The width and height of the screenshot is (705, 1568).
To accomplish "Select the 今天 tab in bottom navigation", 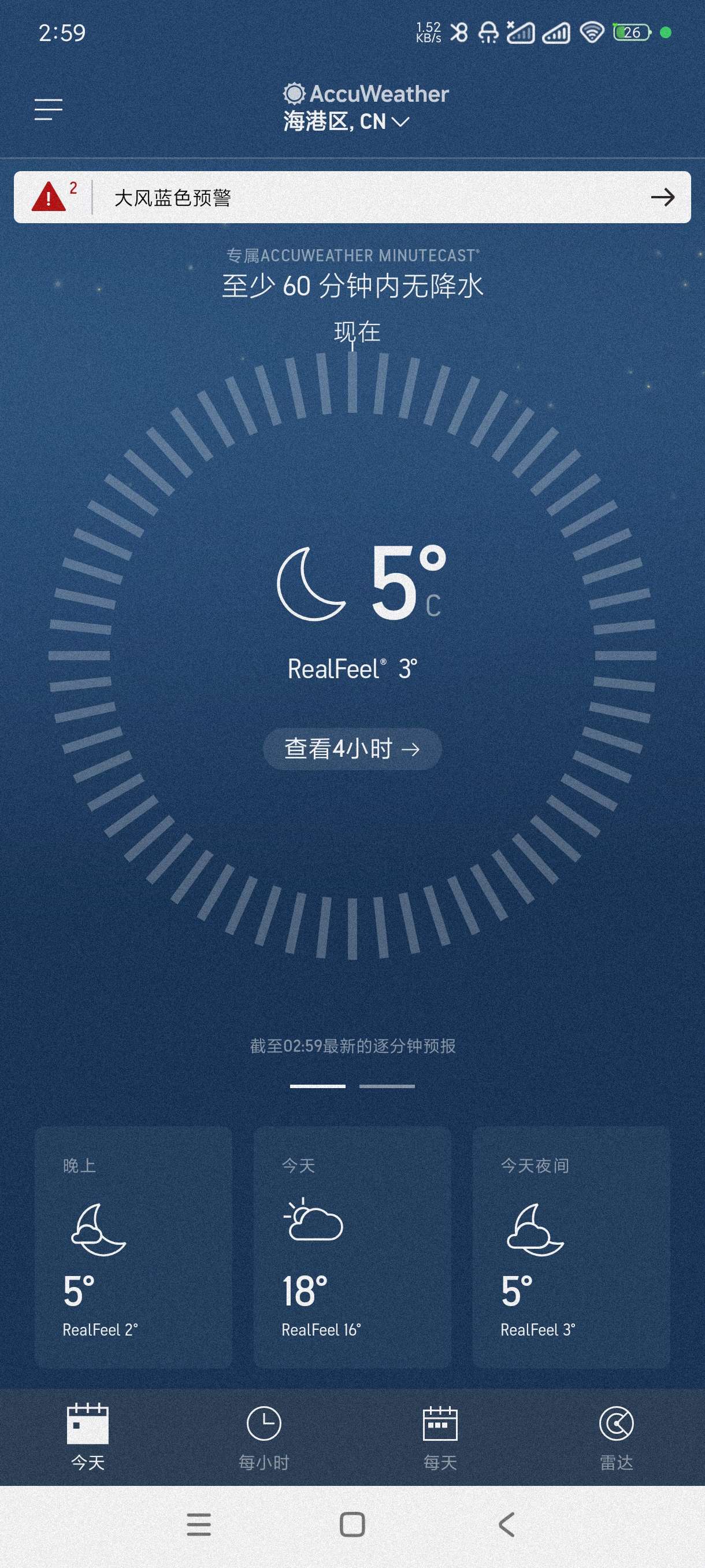I will point(88,1437).
